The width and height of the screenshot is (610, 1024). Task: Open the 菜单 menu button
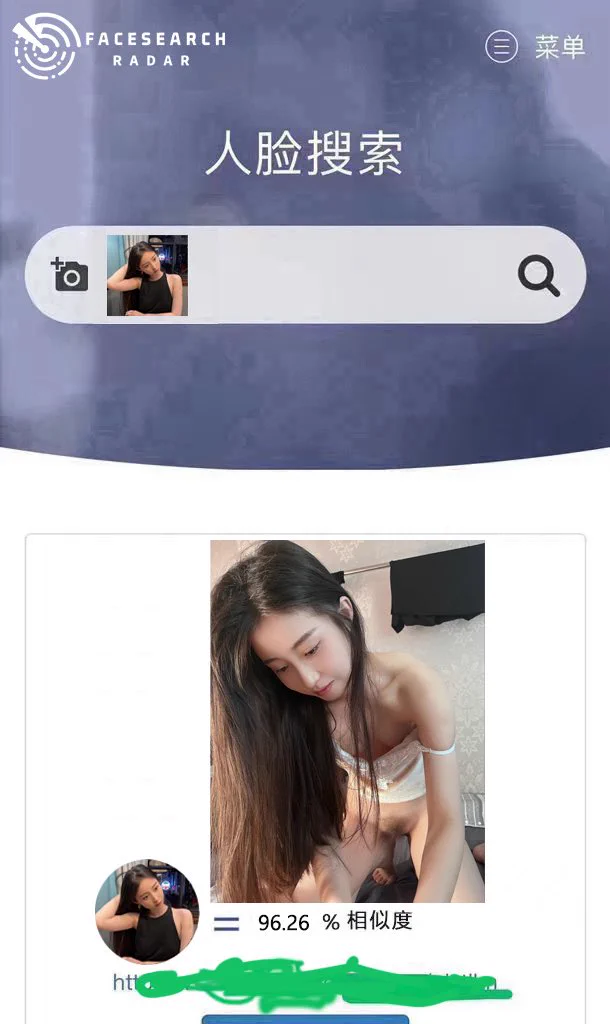[x=535, y=46]
